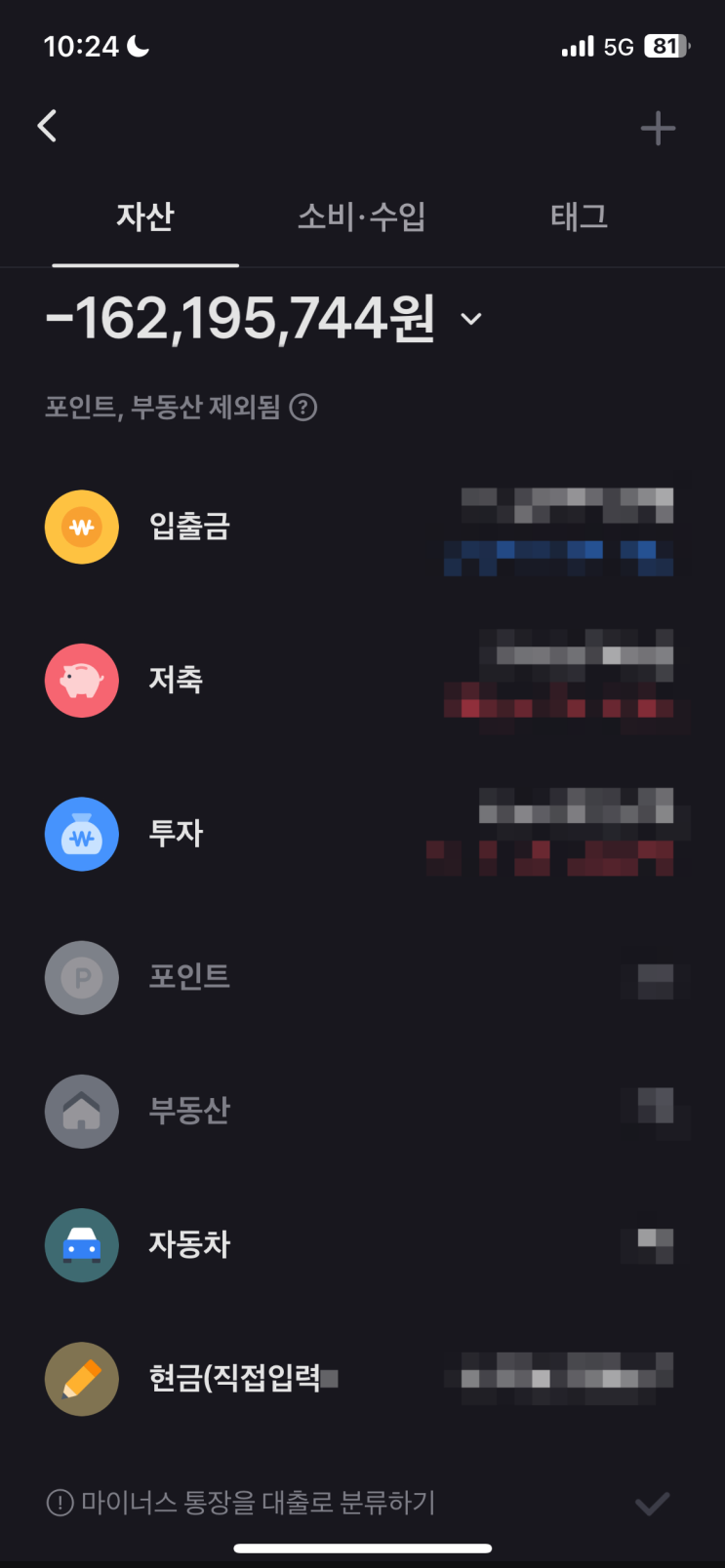Expand the total balance dropdown chevron
This screenshot has height=1568, width=725.
click(471, 319)
